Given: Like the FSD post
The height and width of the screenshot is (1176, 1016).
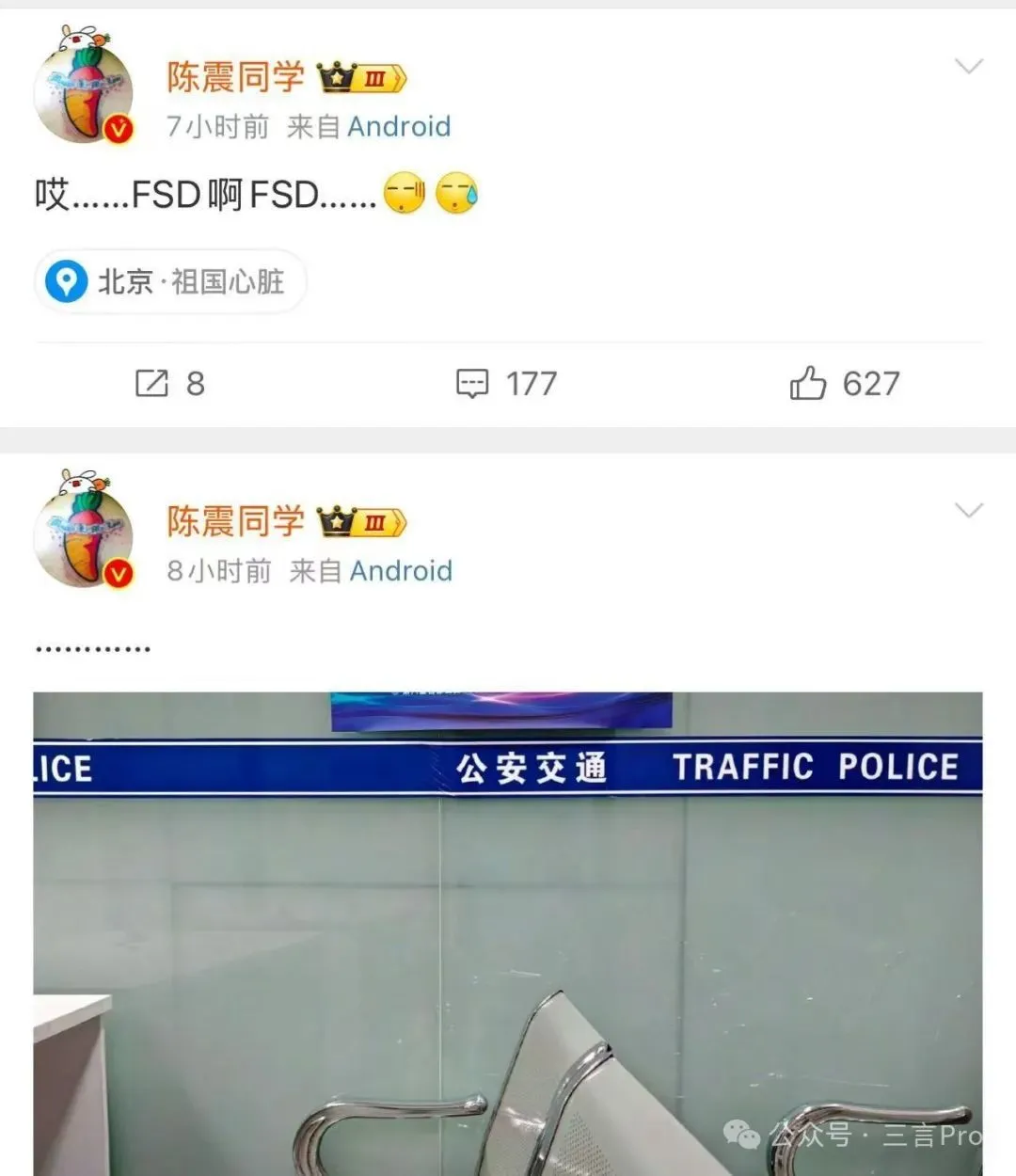Looking at the screenshot, I should (844, 384).
